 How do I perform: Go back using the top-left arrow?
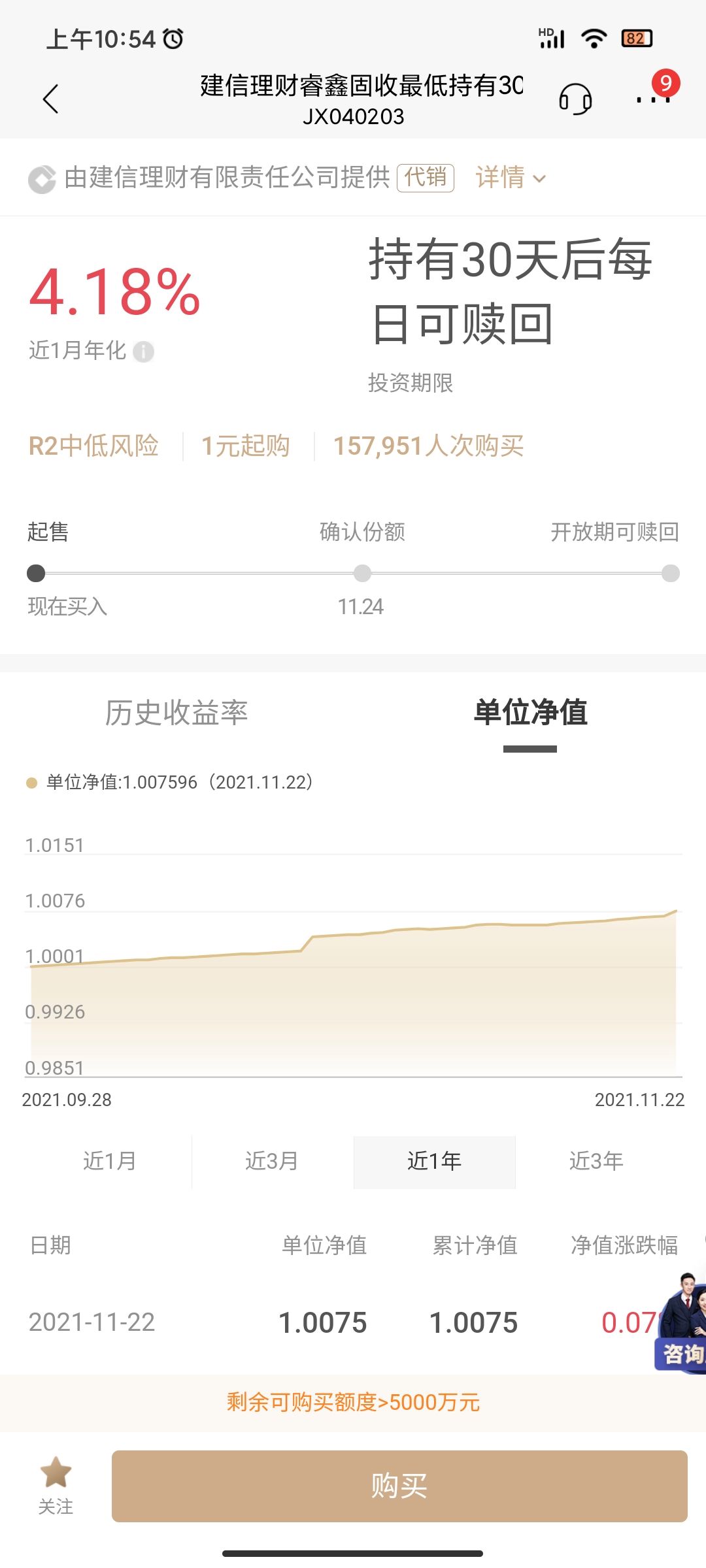coord(51,99)
